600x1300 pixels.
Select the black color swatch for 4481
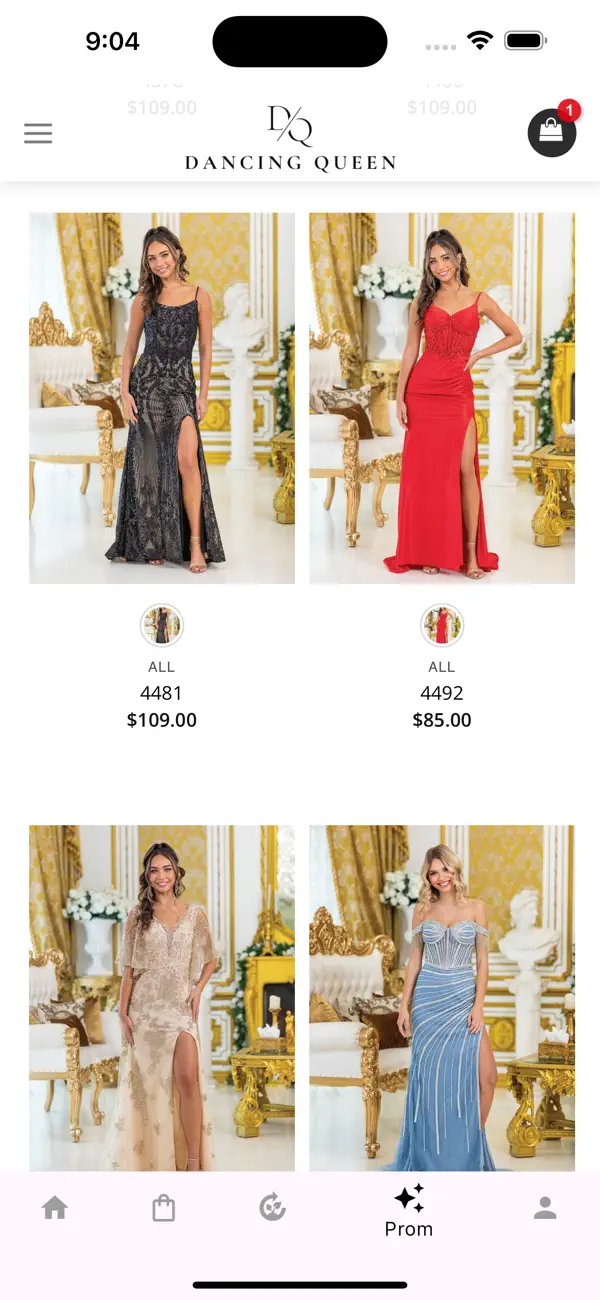162,626
